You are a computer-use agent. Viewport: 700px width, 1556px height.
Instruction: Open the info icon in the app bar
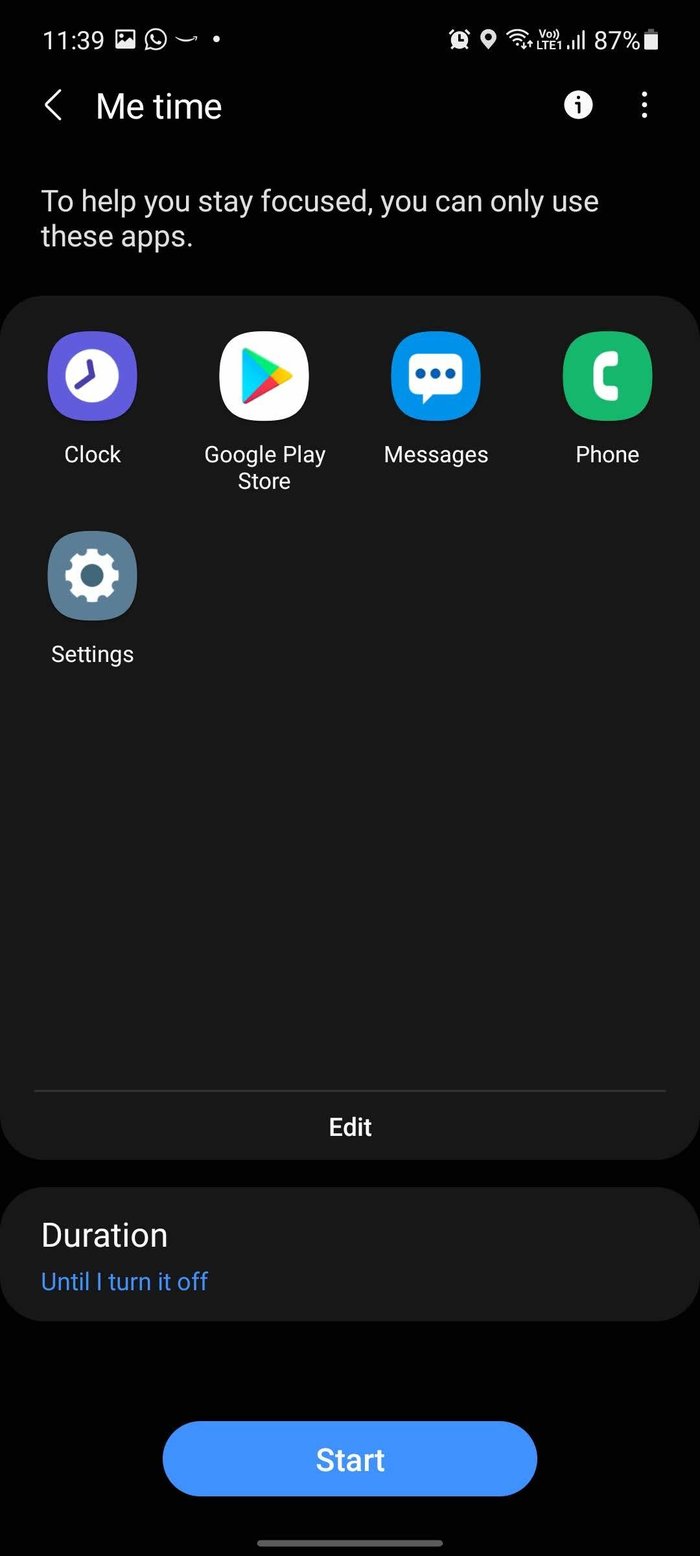pos(578,105)
